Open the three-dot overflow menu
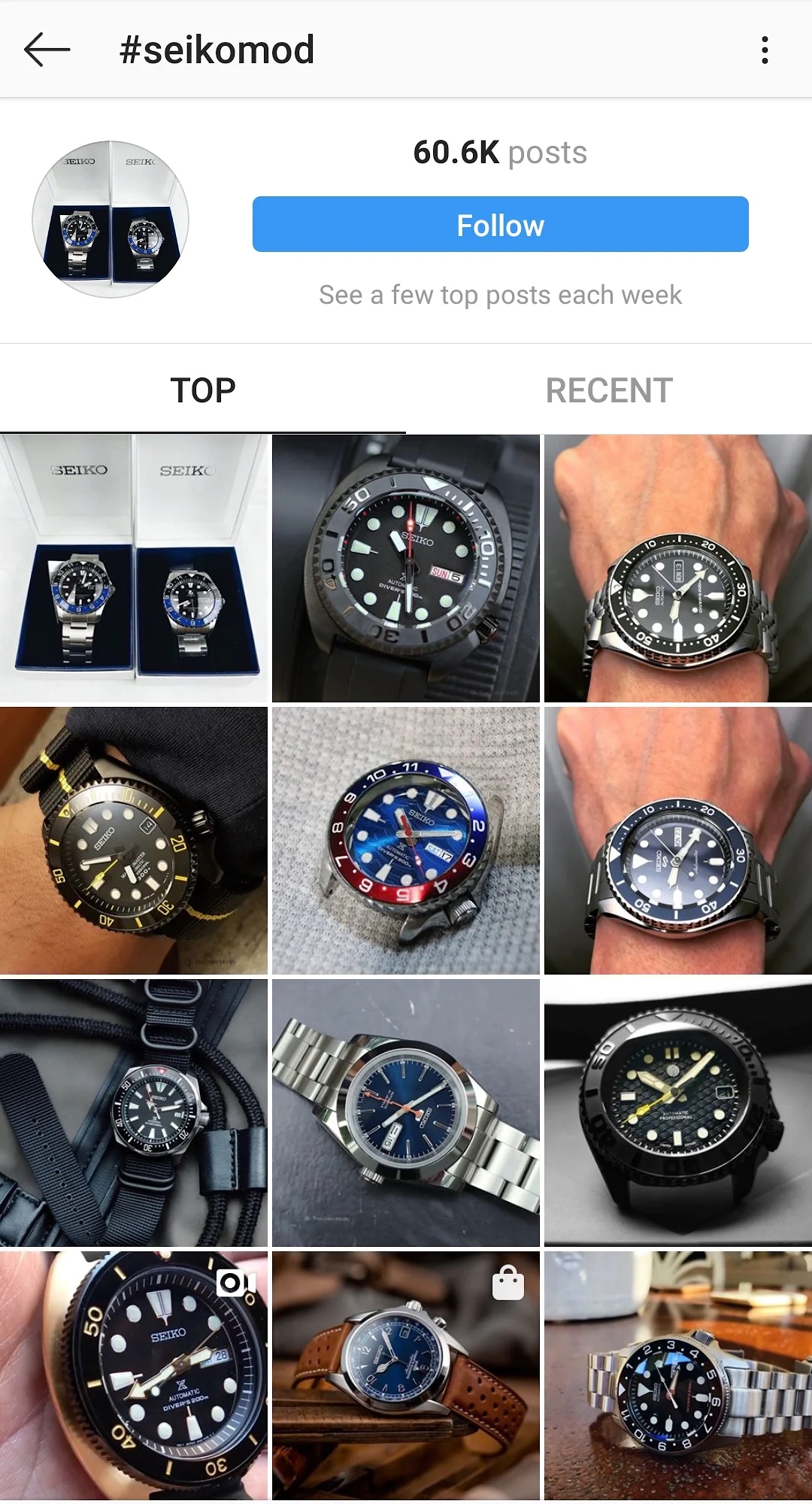Screen dimensions: 812x1504 click(x=765, y=50)
